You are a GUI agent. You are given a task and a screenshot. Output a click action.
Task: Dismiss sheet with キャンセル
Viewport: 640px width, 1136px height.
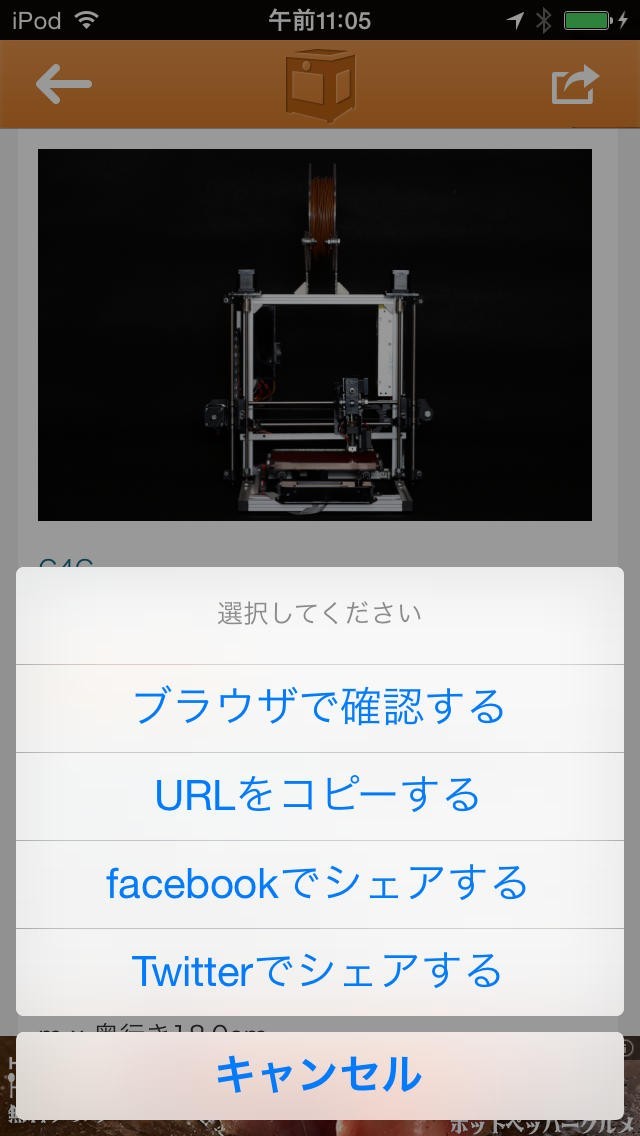(319, 1076)
